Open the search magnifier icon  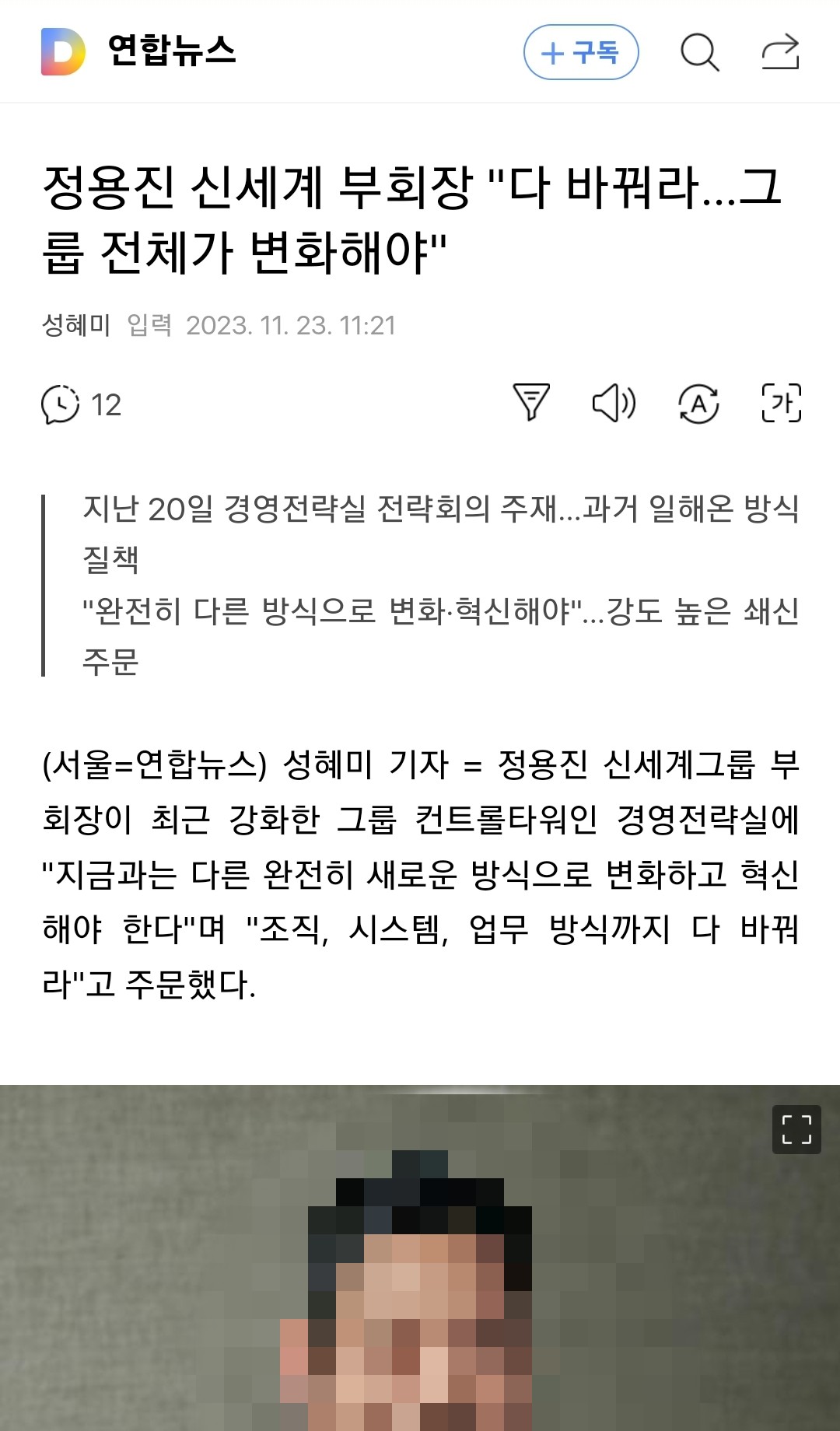pyautogui.click(x=699, y=52)
